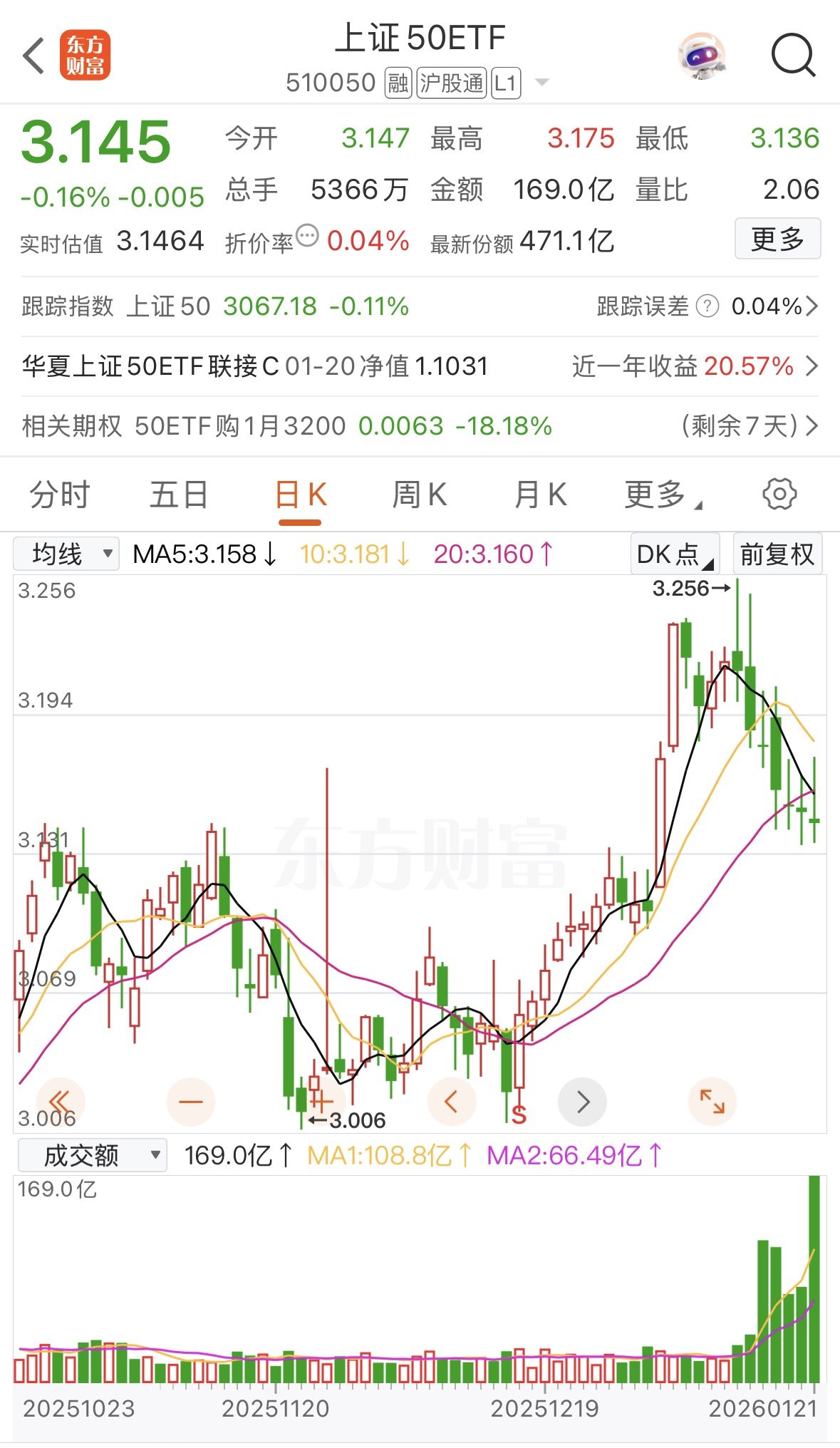Image resolution: width=840 pixels, height=1448 pixels.
Task: Go back using the top-left arrow
Action: (x=33, y=56)
